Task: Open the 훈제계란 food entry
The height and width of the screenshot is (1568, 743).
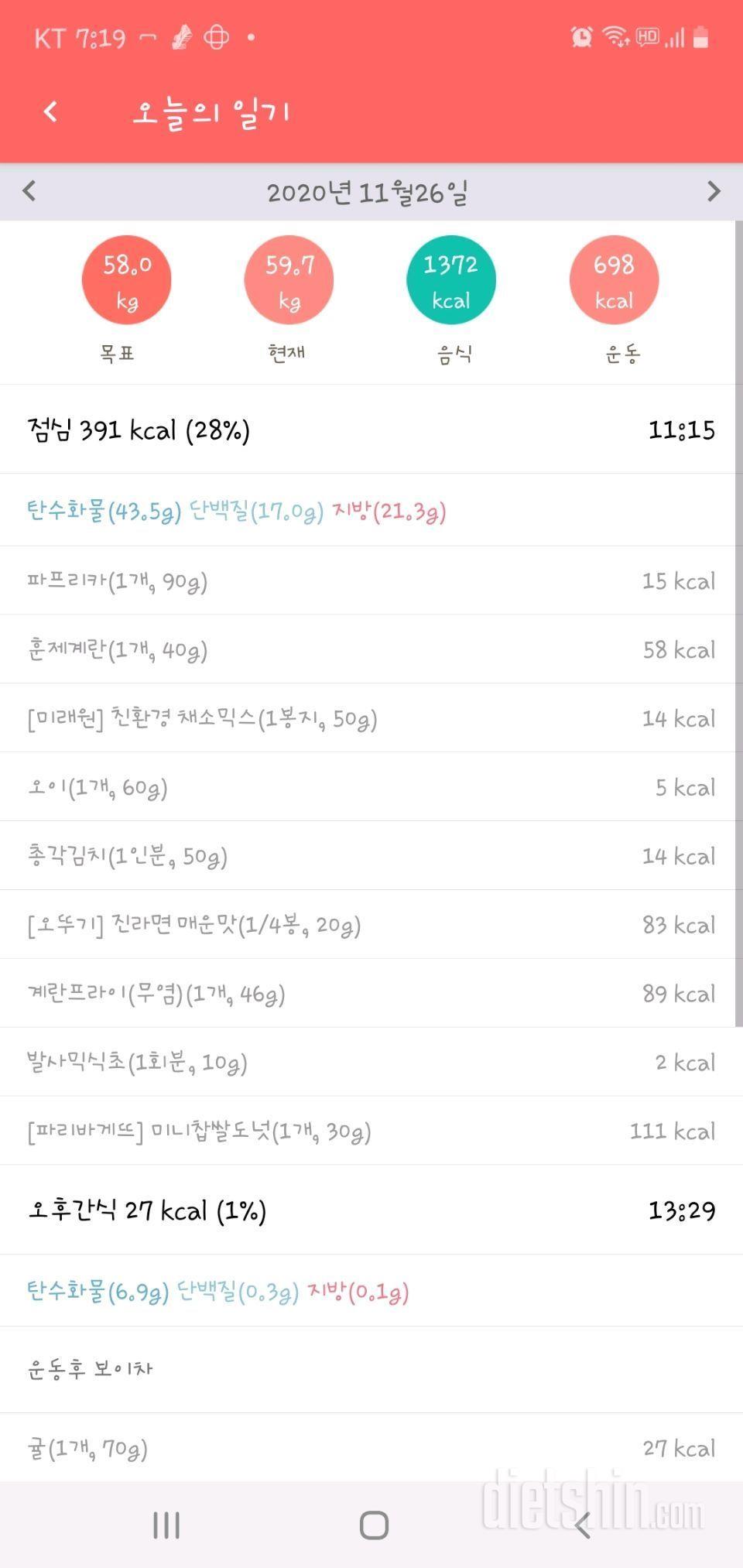Action: 370,650
